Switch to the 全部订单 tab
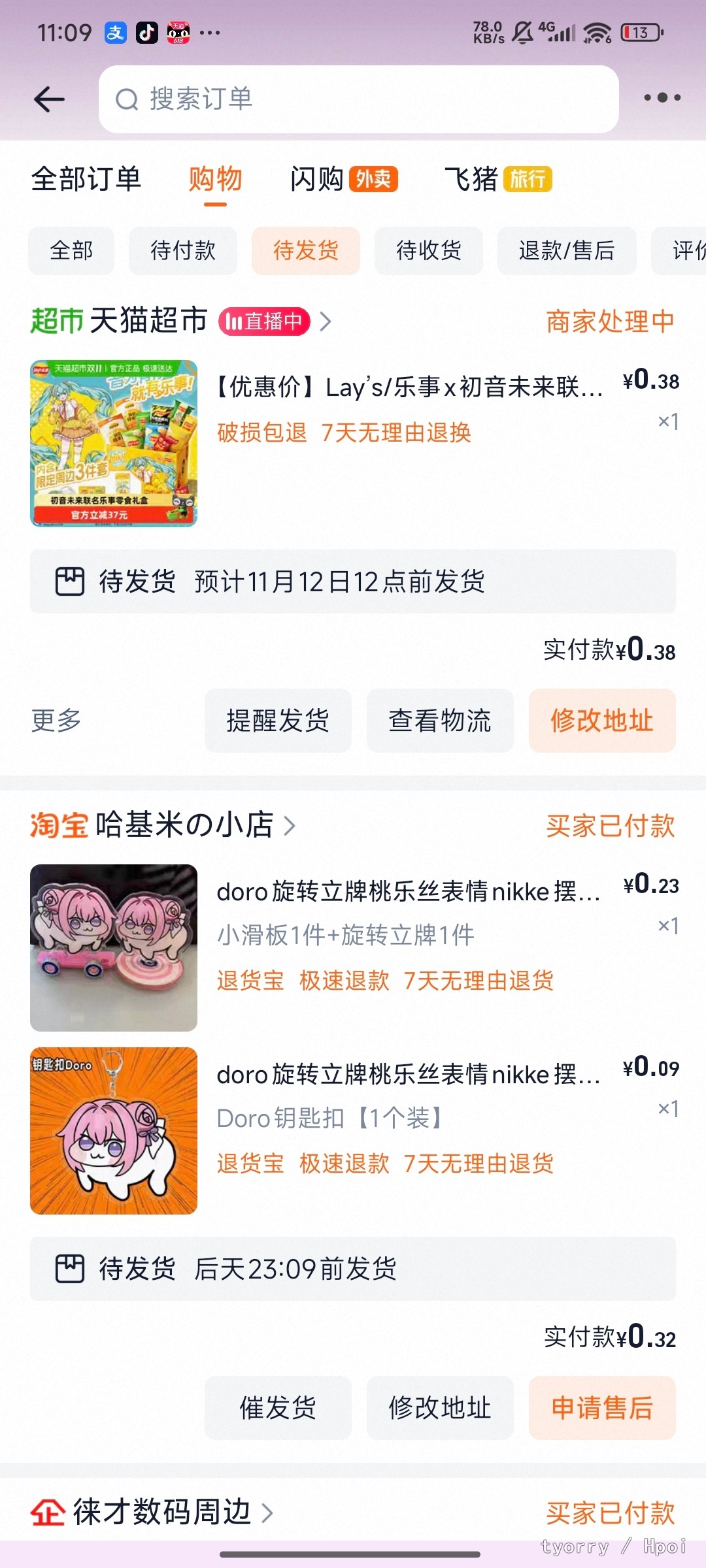Viewport: 706px width, 1568px height. point(86,179)
